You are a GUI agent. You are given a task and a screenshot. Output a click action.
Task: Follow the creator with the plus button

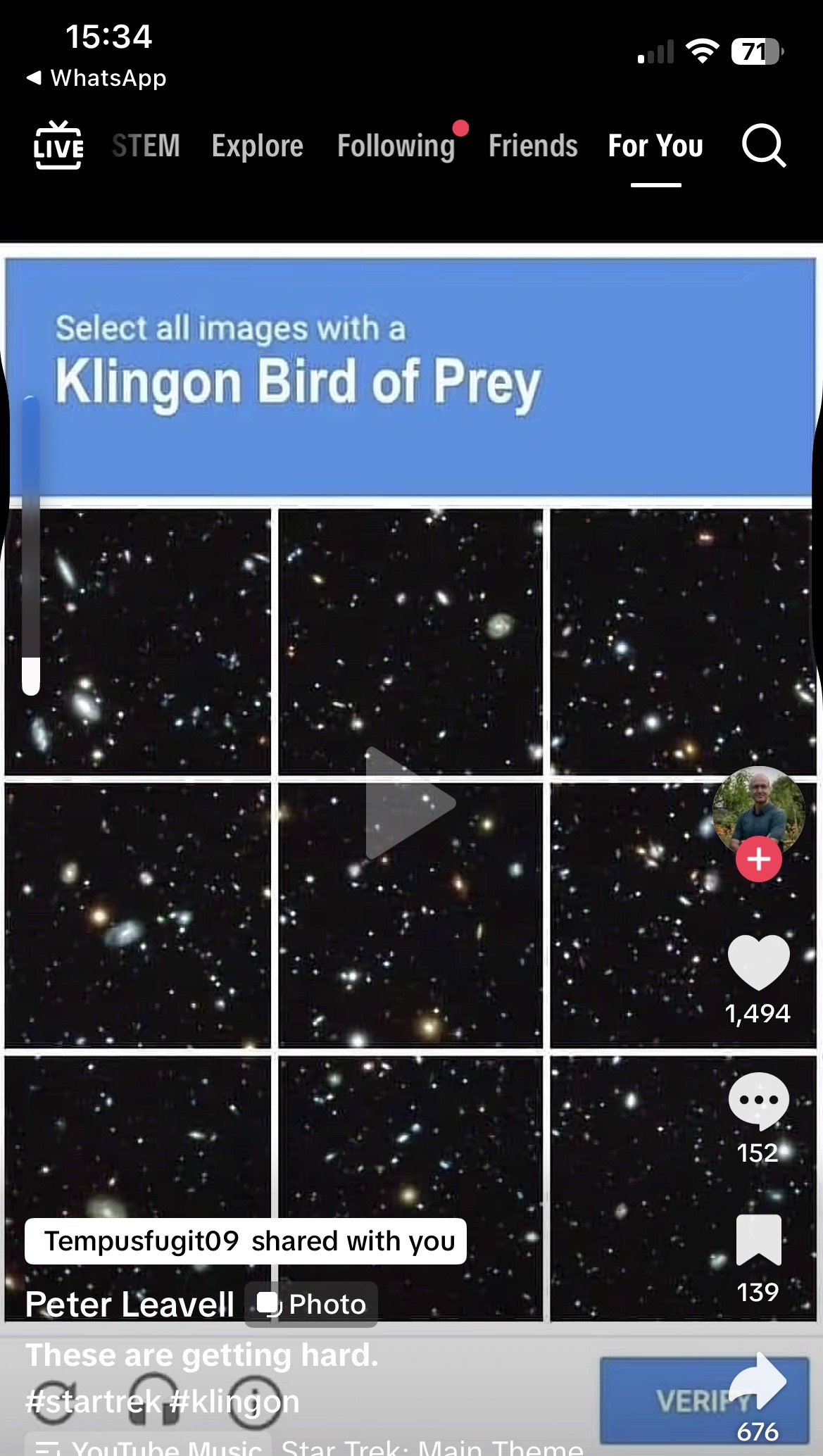(x=758, y=860)
